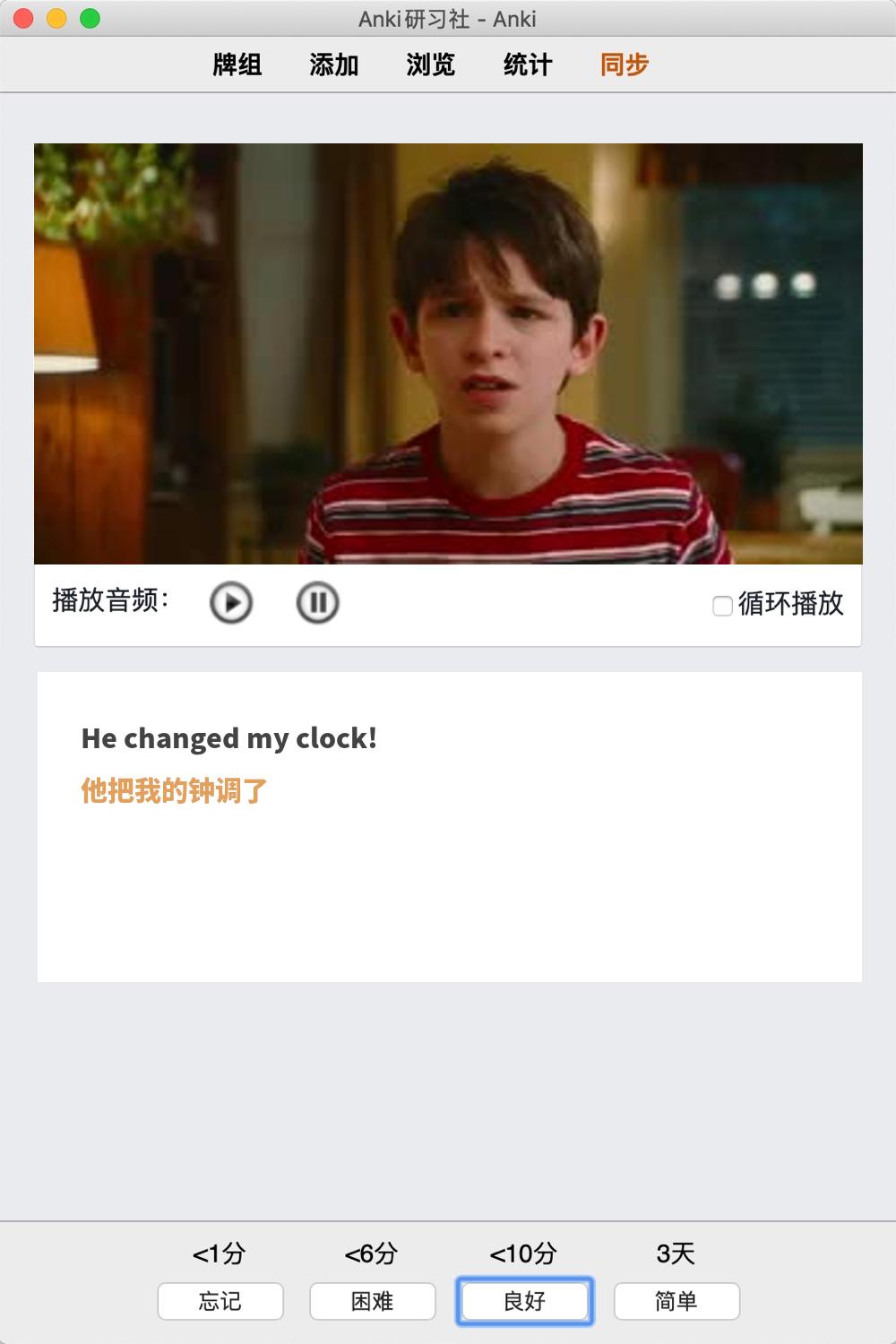Close the Anki window
Viewport: 896px width, 1344px height.
pos(23,18)
